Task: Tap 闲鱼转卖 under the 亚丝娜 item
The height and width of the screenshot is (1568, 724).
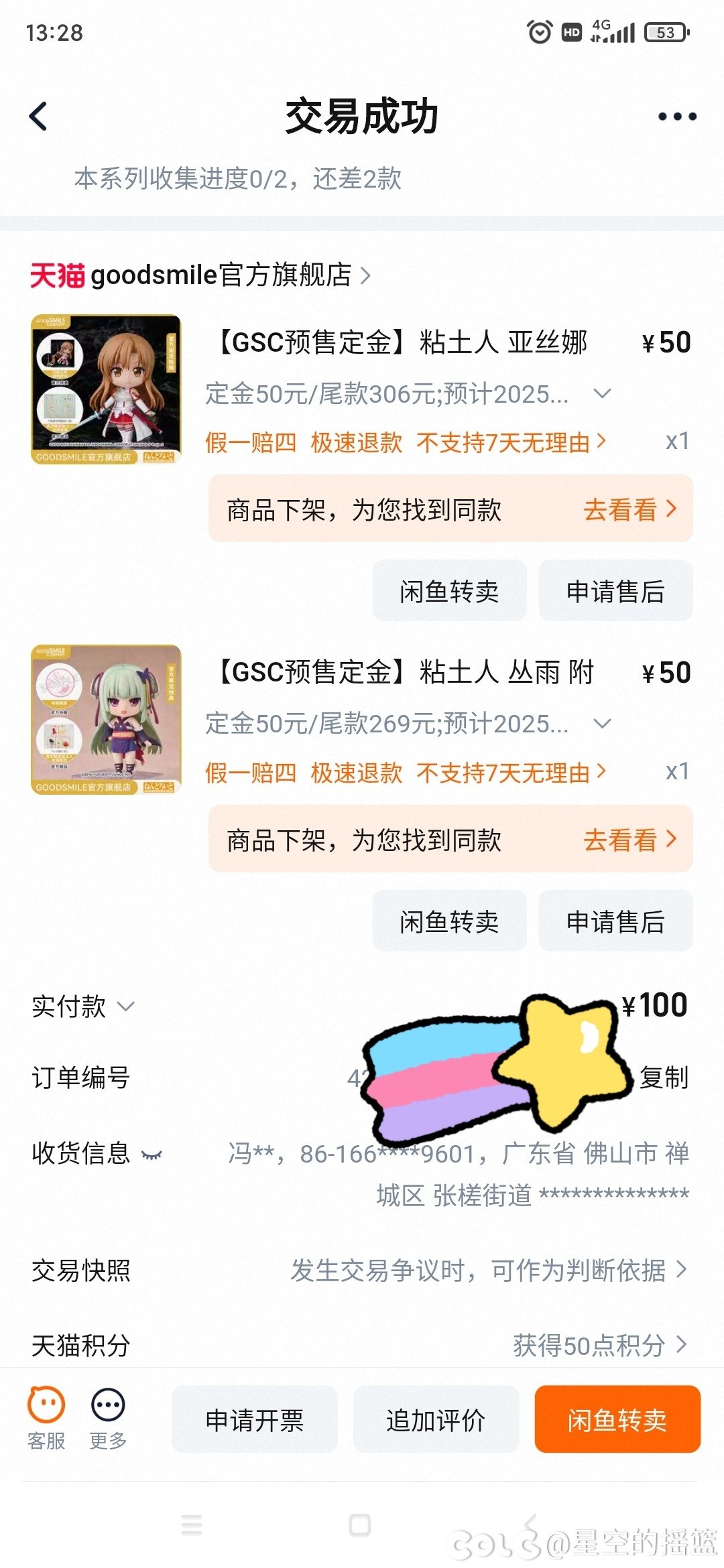Action: coord(449,590)
